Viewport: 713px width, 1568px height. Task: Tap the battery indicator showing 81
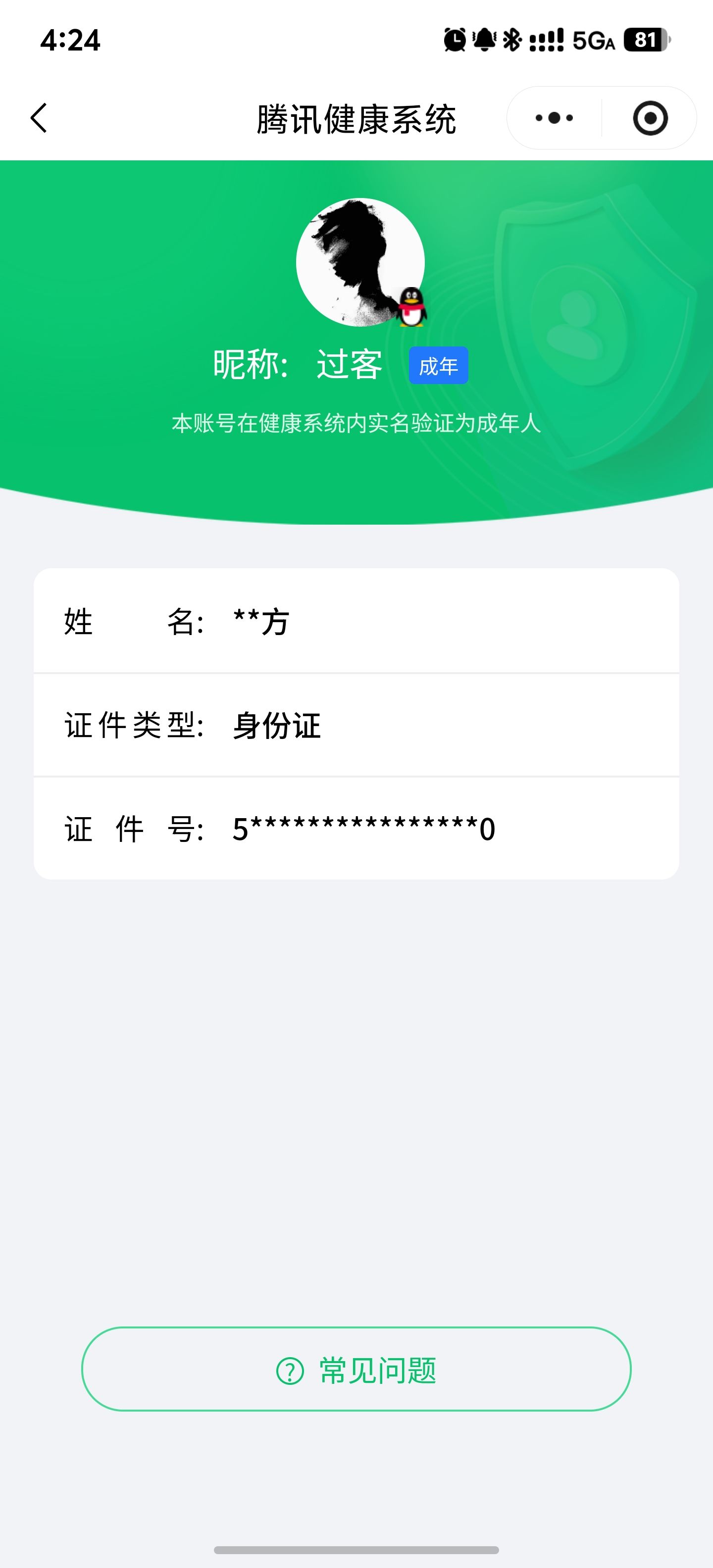647,39
